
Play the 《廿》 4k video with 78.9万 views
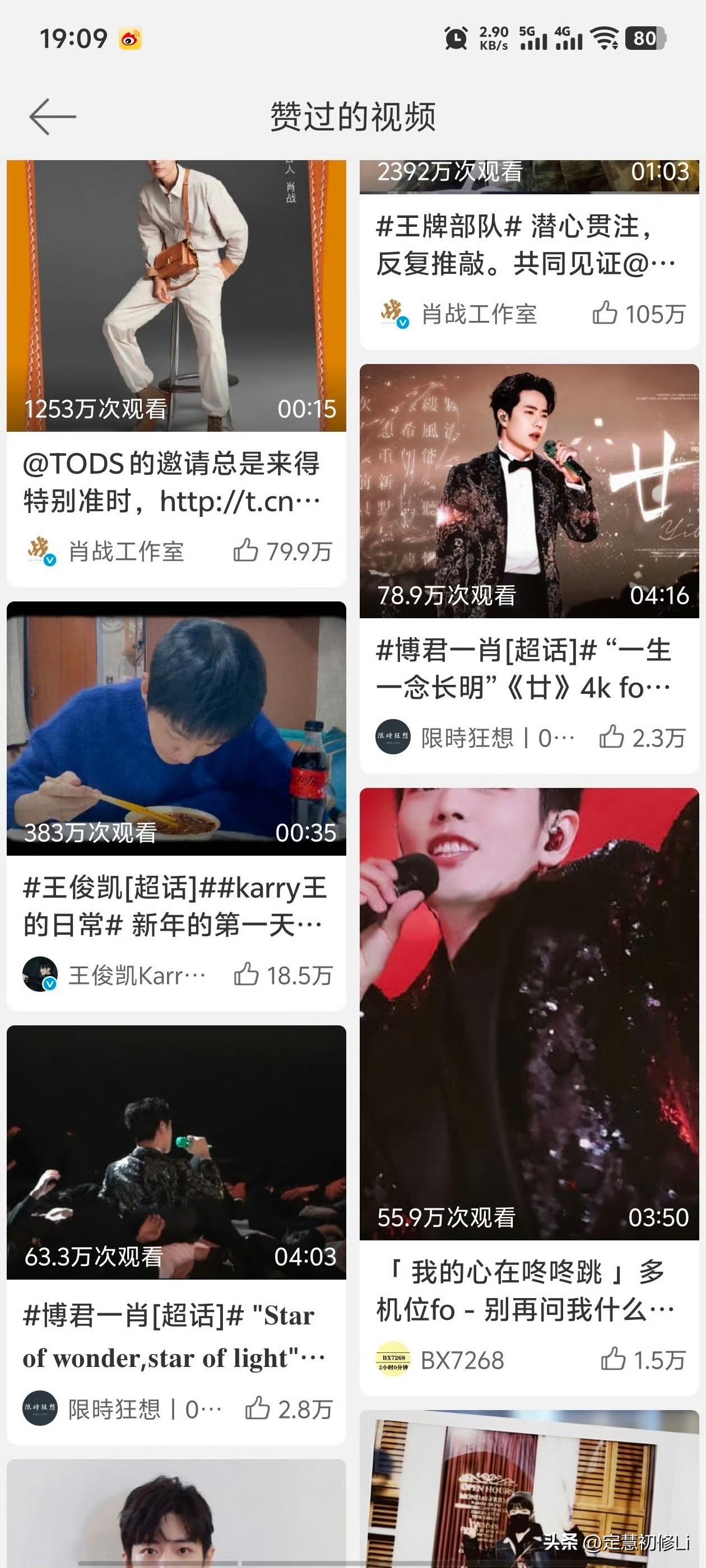click(529, 491)
